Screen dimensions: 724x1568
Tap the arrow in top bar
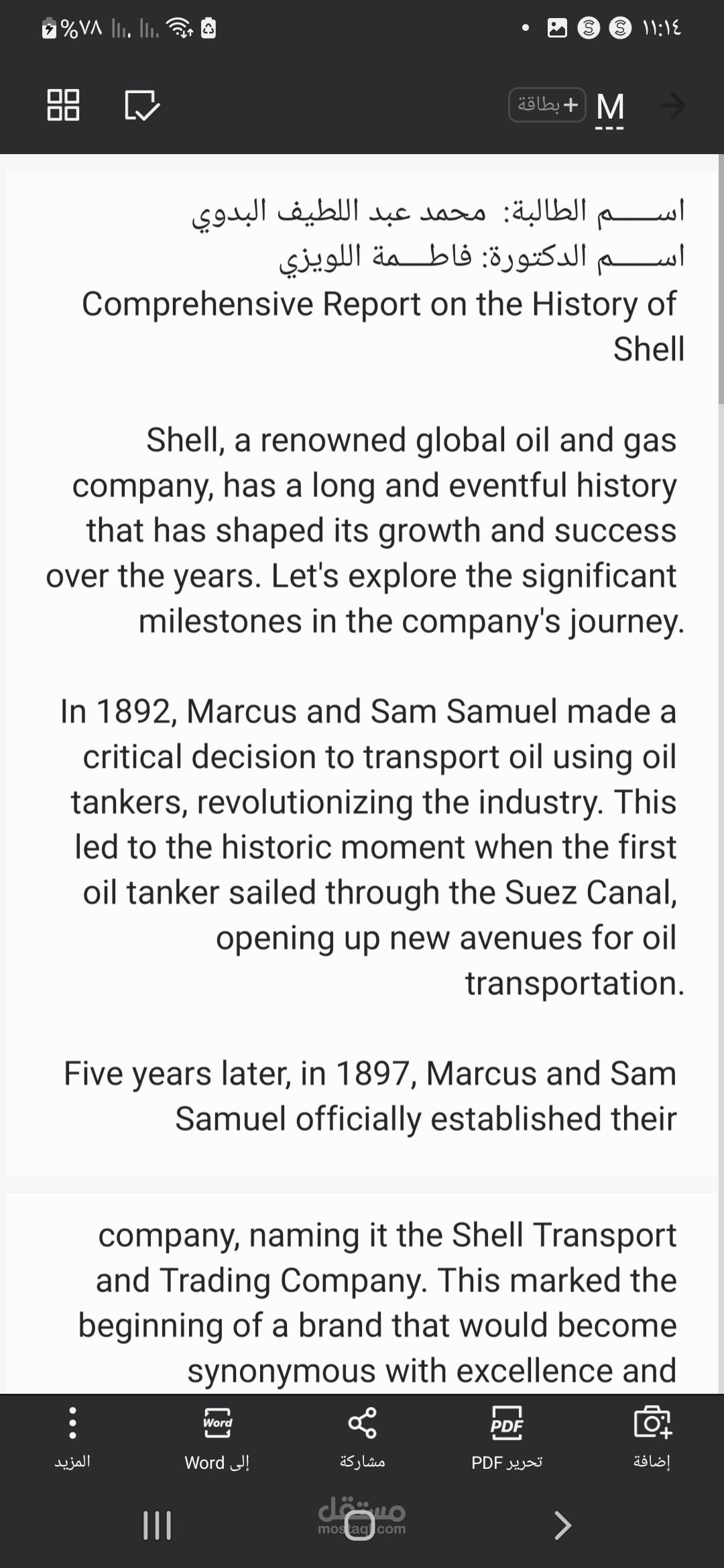tap(672, 105)
